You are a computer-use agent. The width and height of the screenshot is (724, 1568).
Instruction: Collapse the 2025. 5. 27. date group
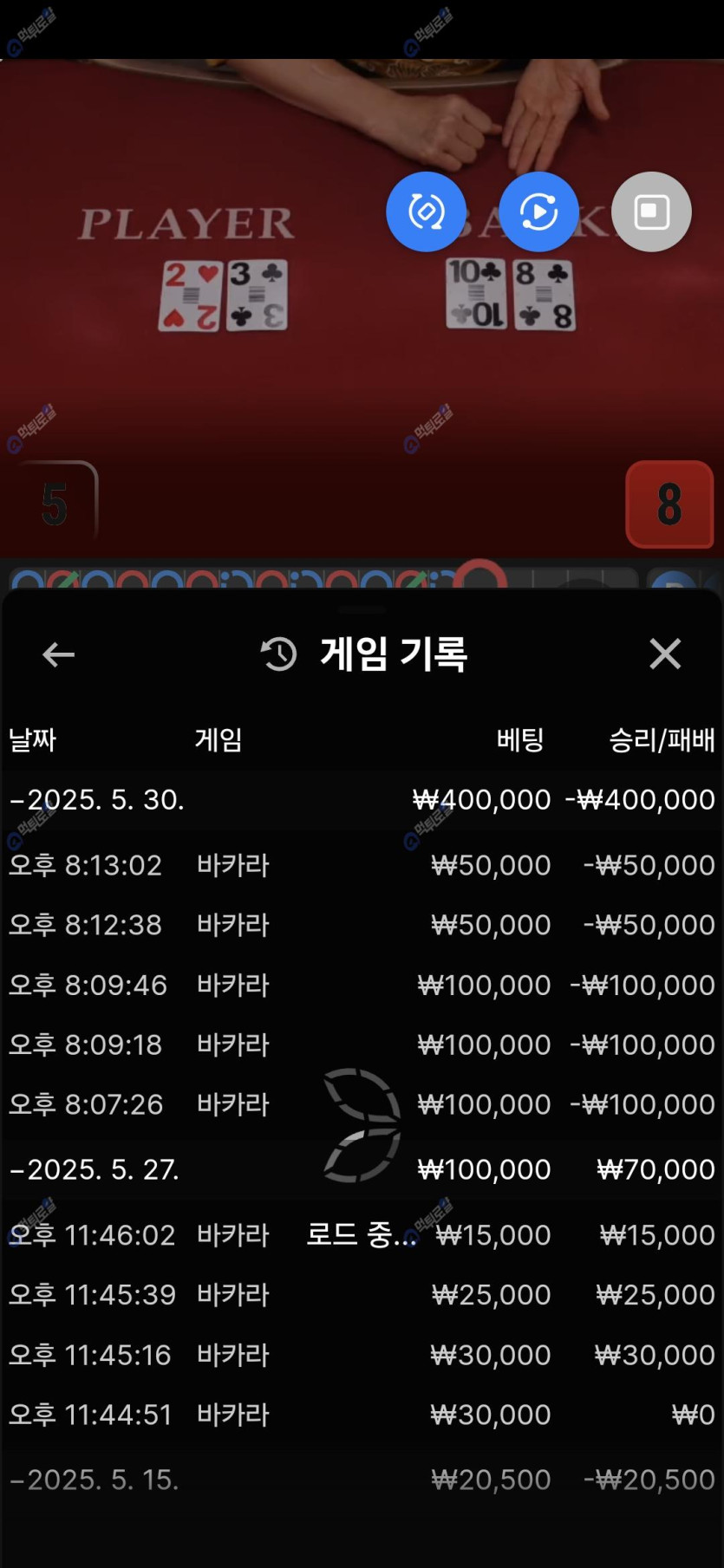95,1169
